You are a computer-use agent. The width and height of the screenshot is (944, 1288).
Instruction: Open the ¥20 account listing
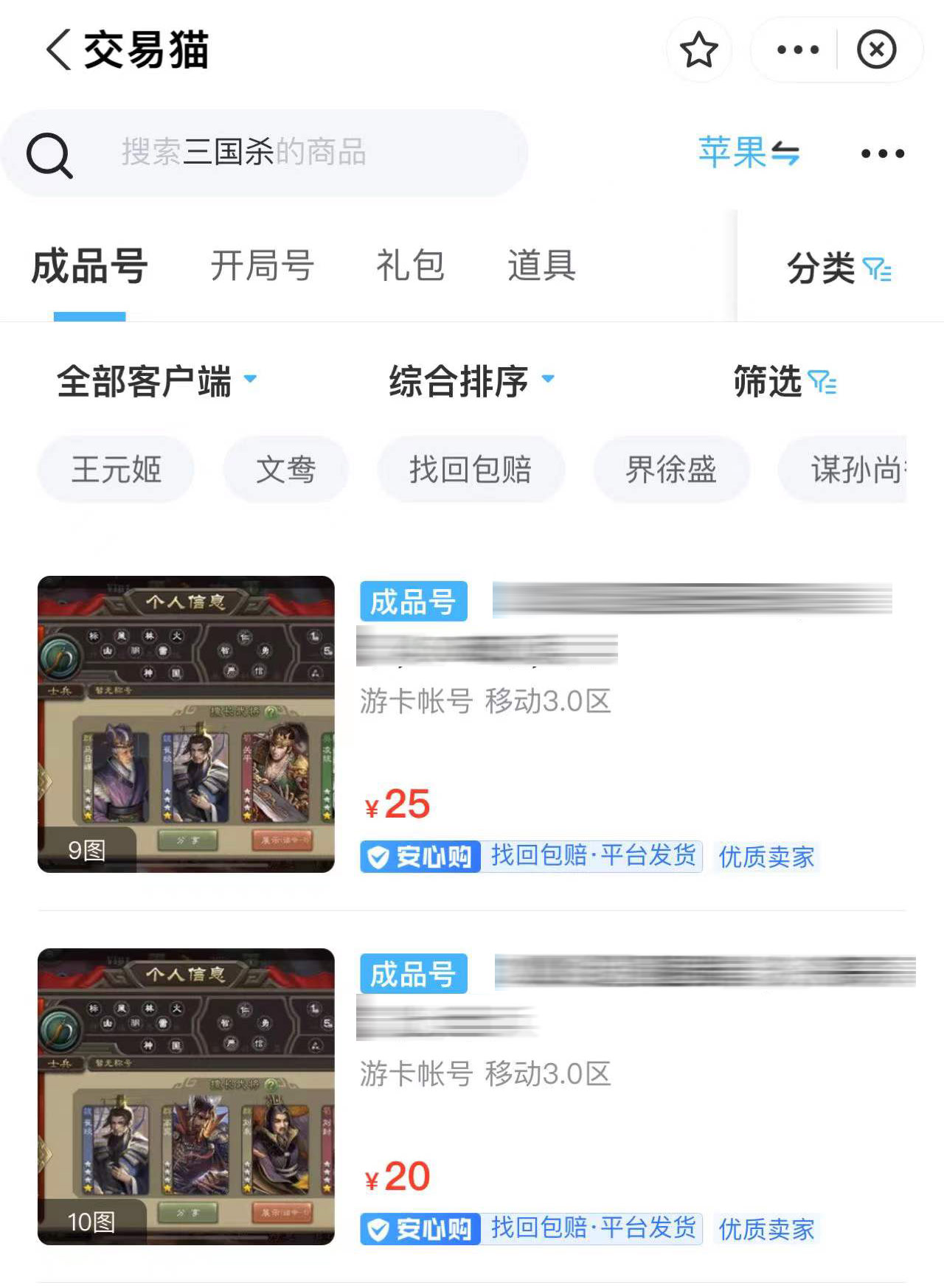coord(472,1096)
